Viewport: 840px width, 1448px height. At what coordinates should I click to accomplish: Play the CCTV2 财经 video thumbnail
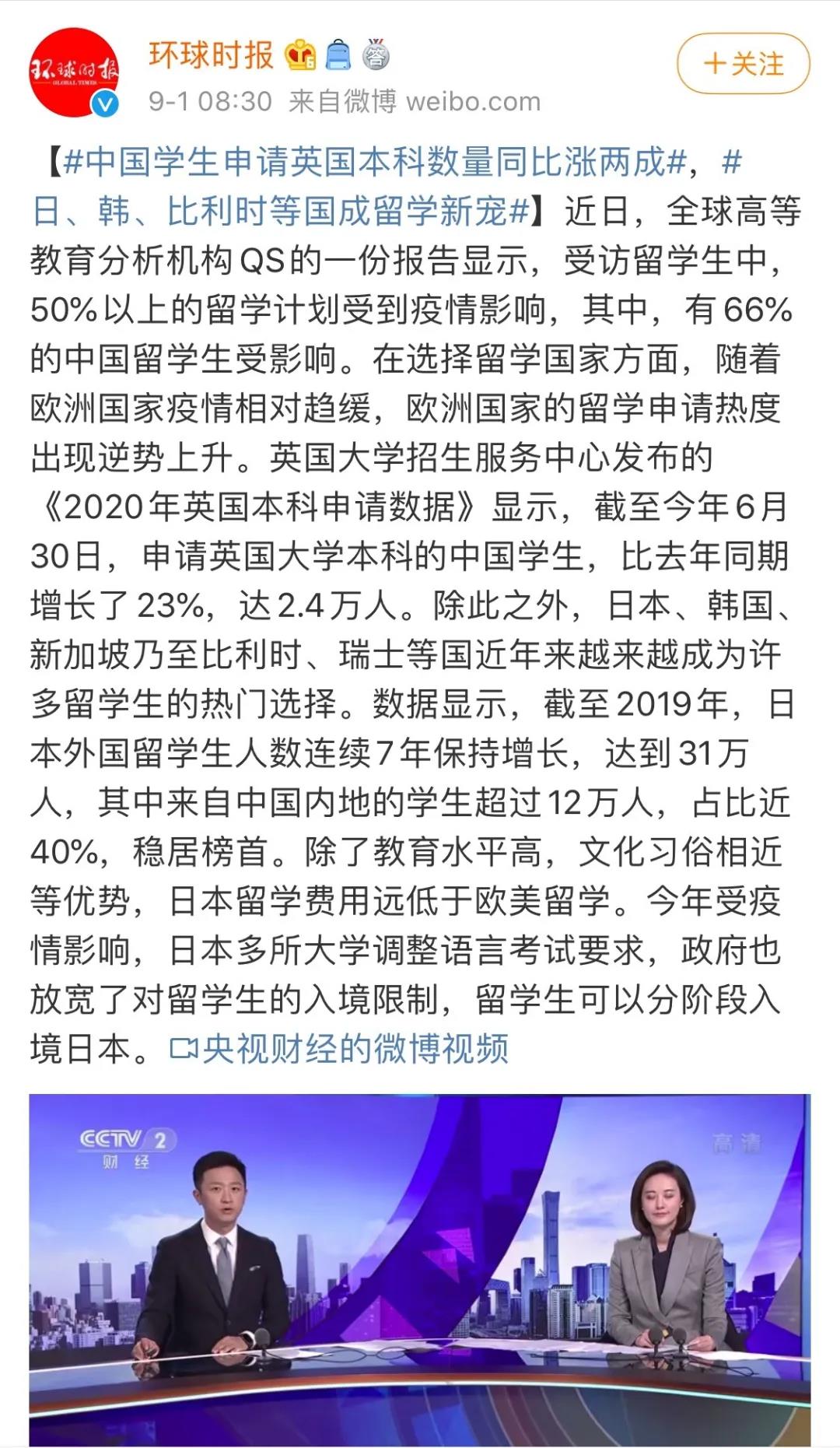point(420,1268)
